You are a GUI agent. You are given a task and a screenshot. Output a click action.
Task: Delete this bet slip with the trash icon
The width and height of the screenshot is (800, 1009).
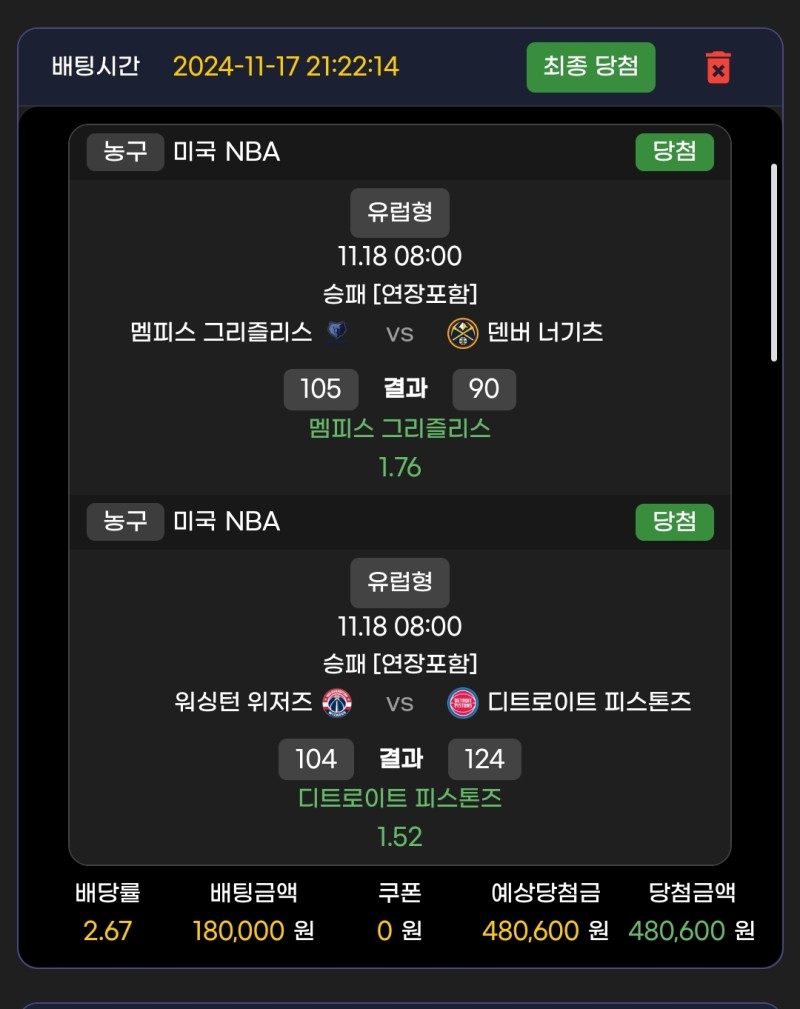click(718, 67)
